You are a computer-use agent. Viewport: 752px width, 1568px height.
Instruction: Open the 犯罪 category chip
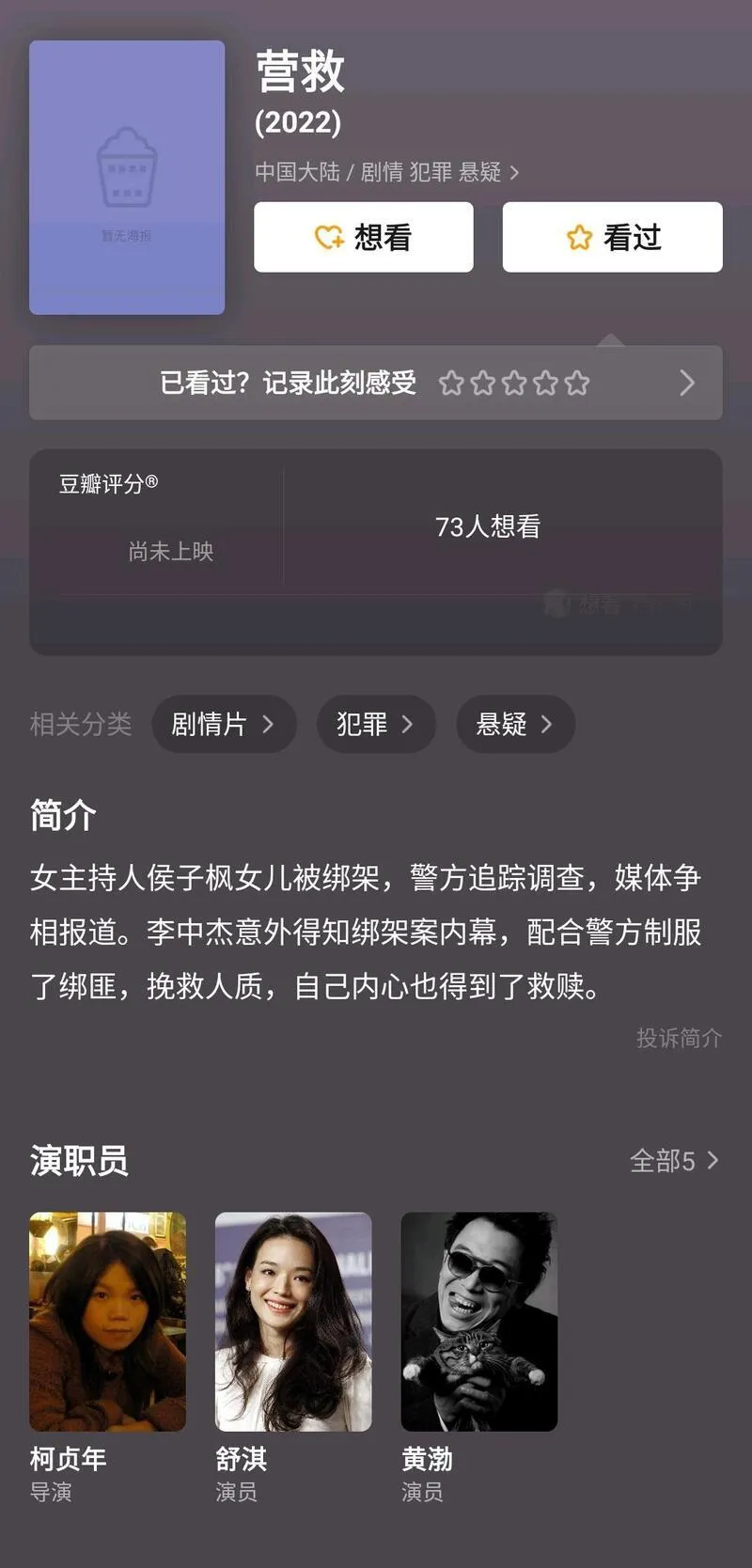tap(376, 724)
